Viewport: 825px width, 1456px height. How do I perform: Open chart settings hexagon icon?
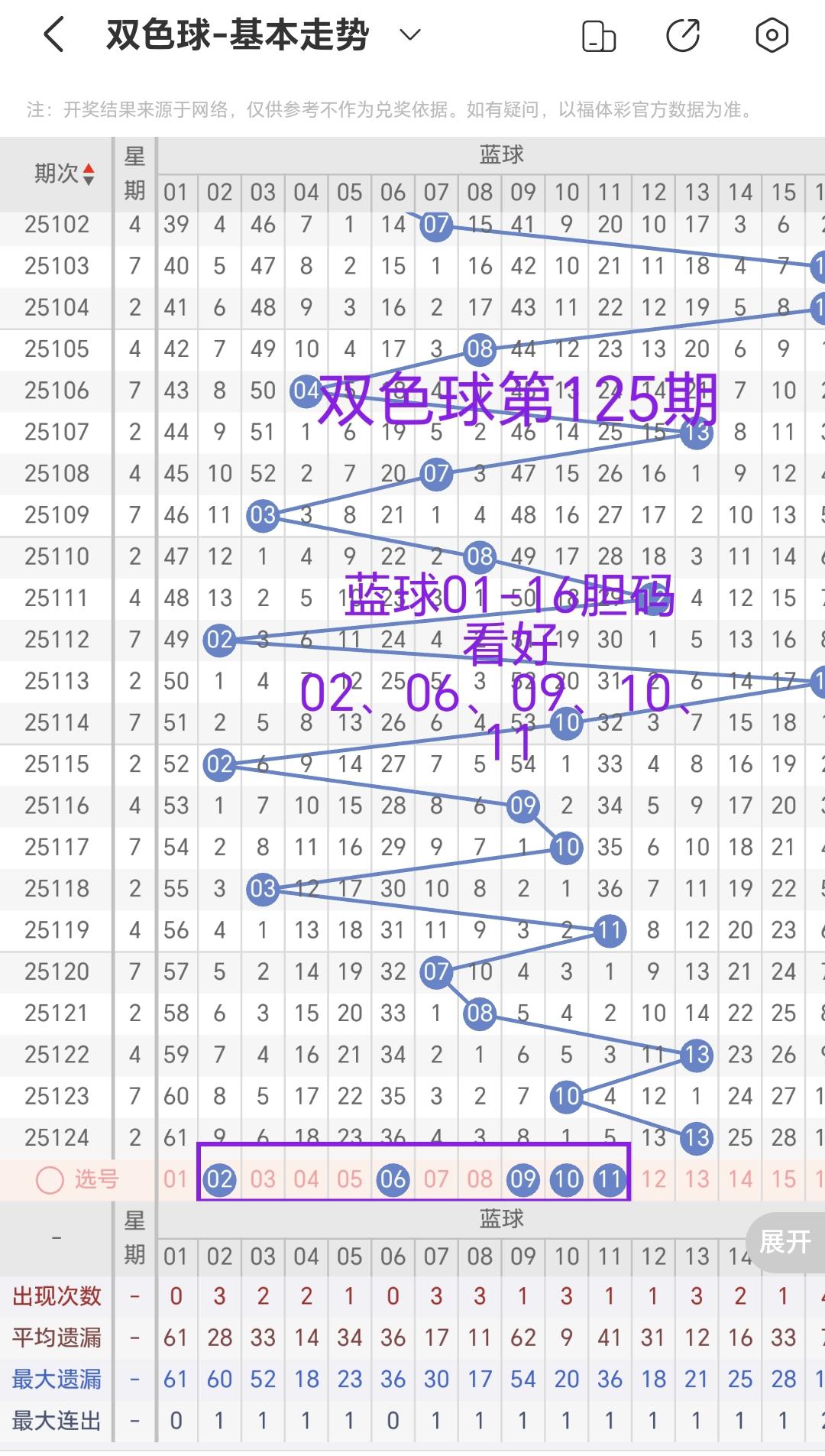[x=772, y=36]
